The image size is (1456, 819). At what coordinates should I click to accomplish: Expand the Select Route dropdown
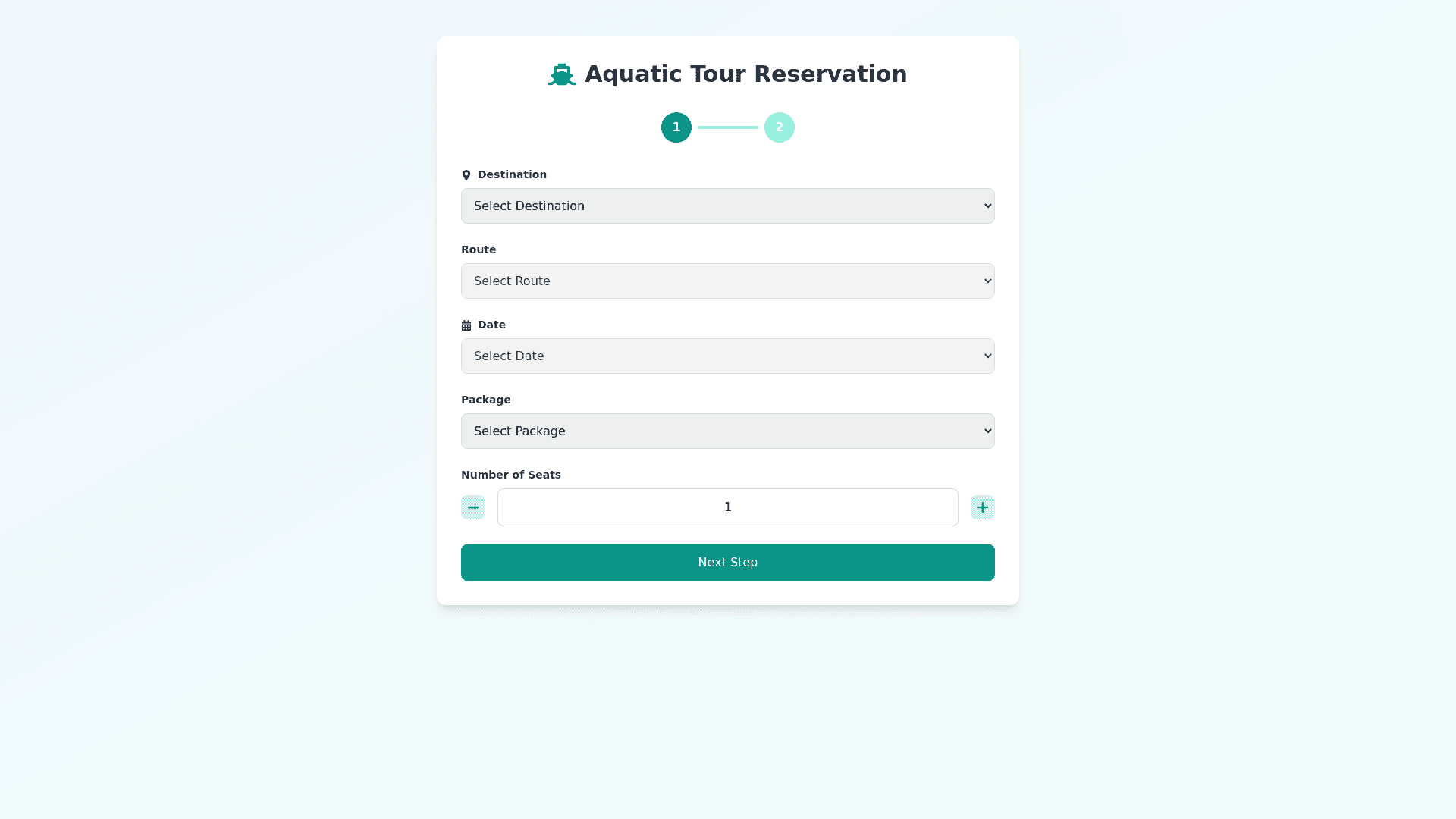point(727,281)
